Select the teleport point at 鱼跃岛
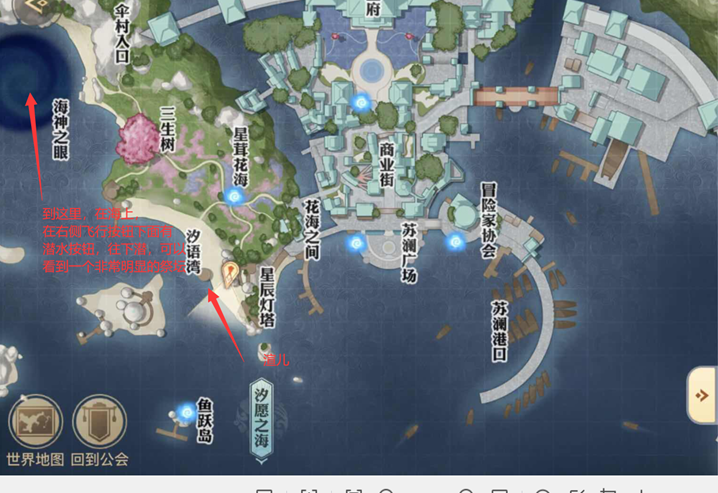 click(x=184, y=410)
